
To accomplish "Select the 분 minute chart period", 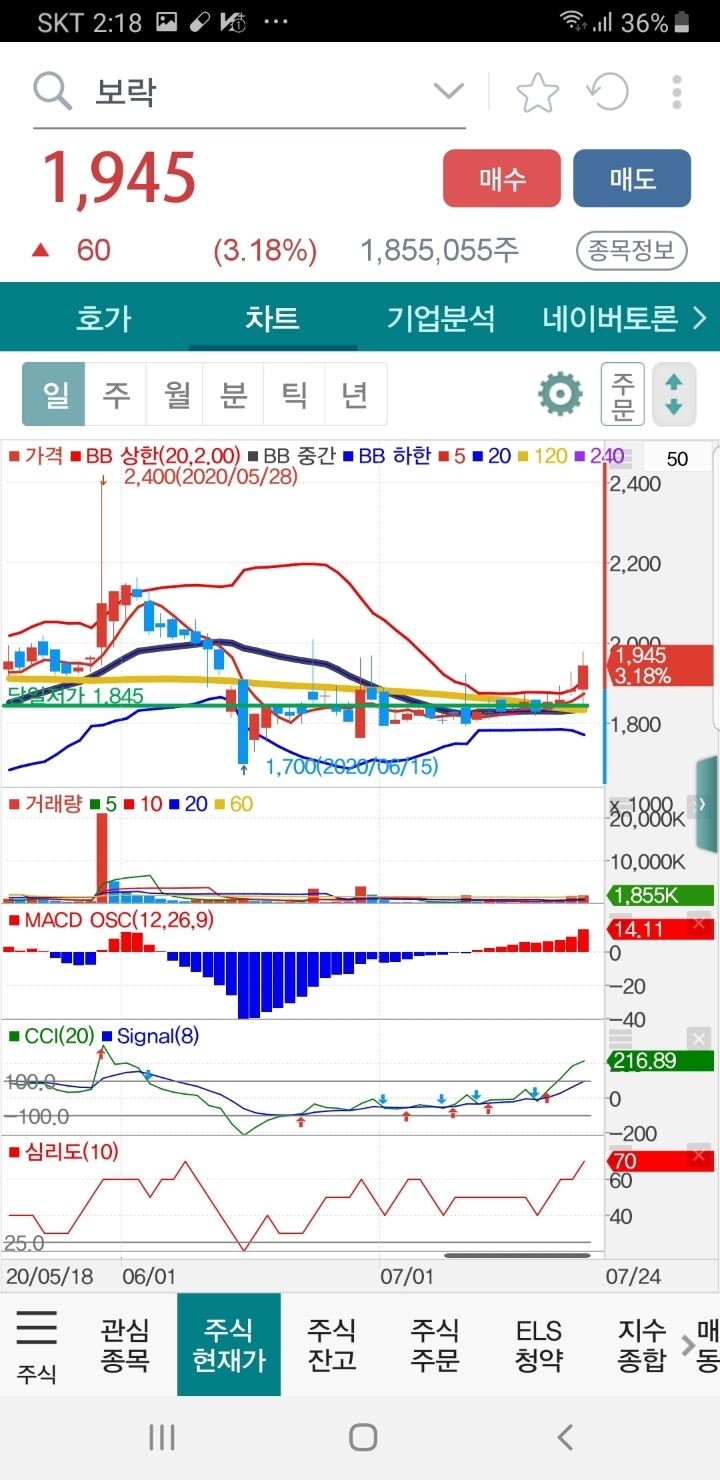I will coord(234,394).
